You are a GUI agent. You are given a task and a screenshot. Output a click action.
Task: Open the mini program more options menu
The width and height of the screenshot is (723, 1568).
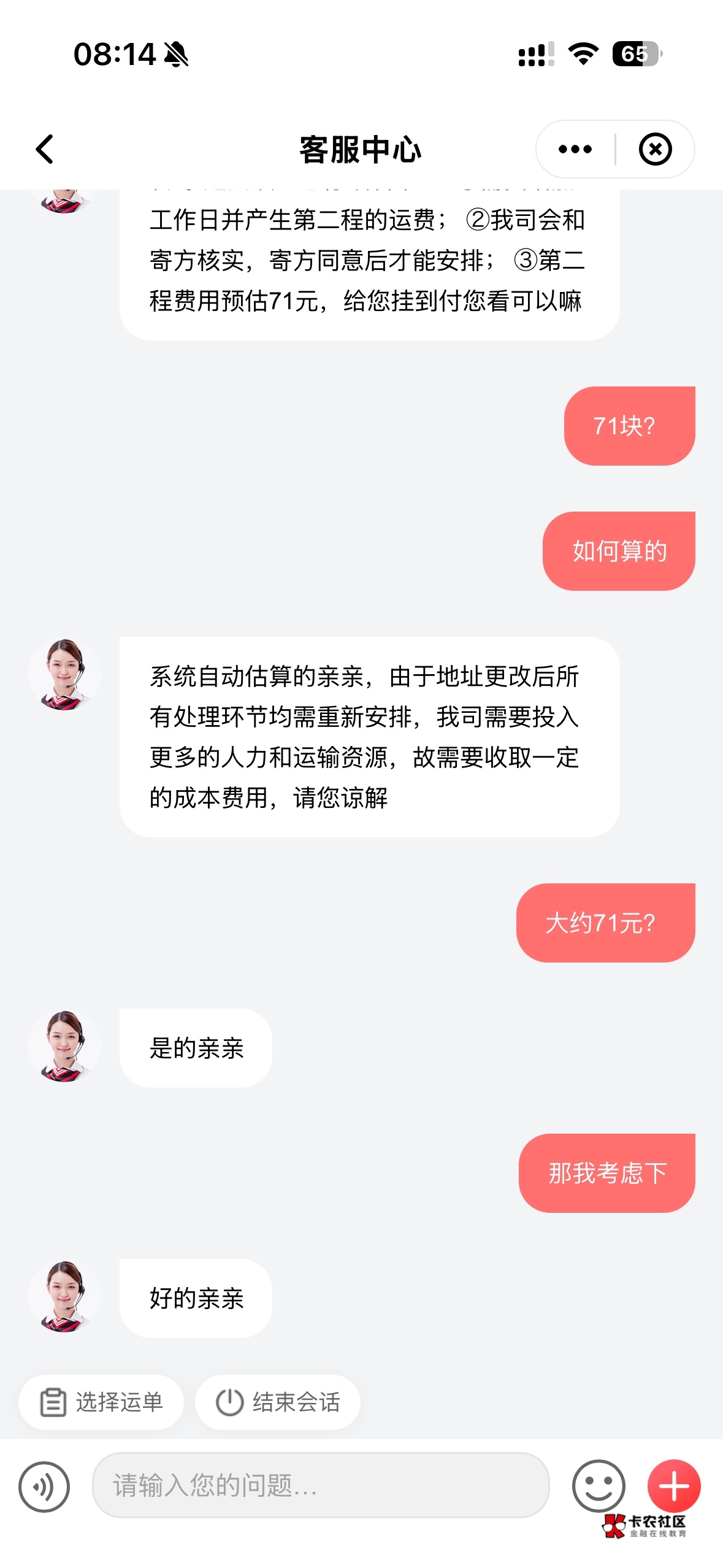tap(575, 149)
